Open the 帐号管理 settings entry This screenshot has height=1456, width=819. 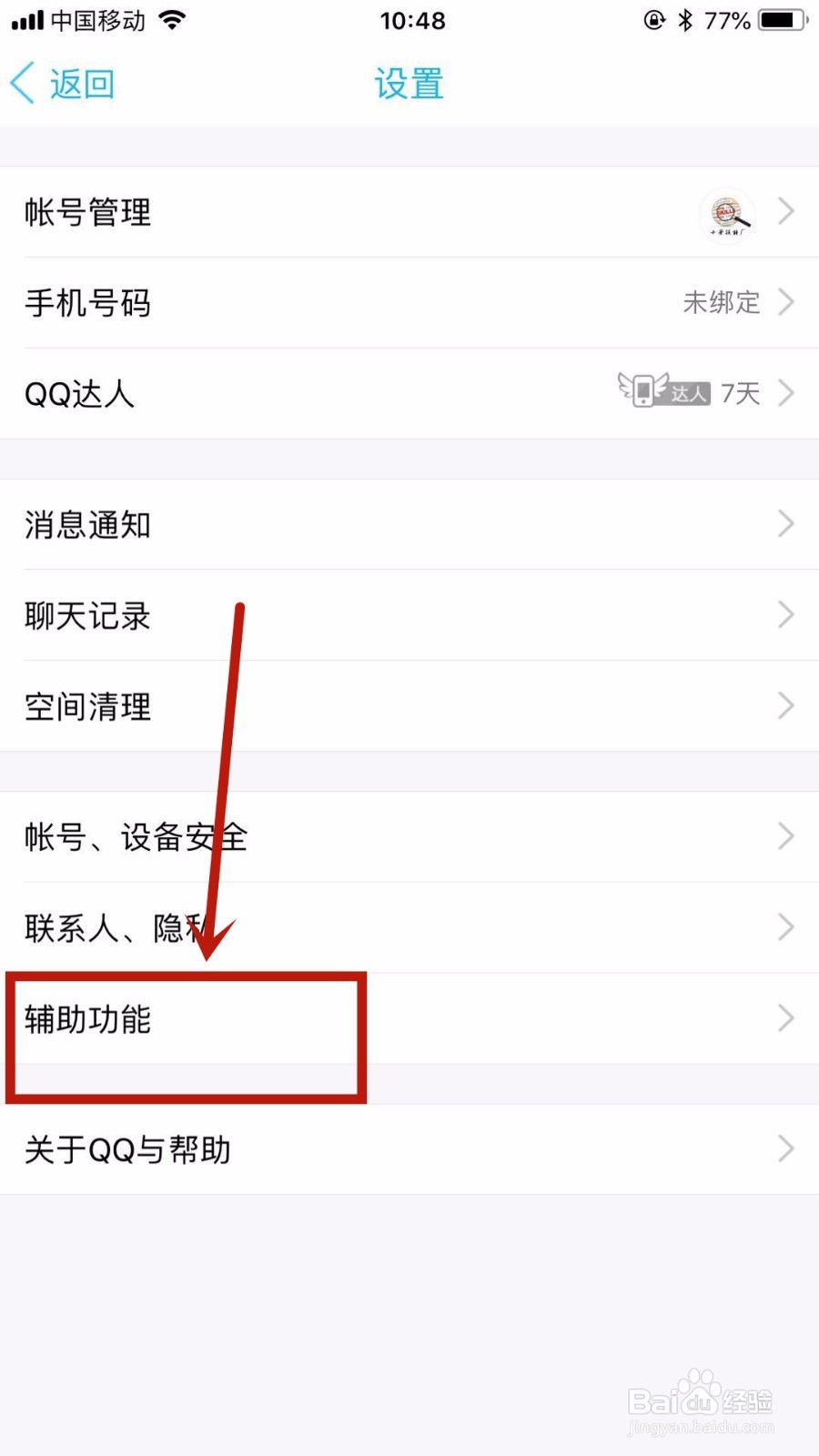tap(87, 214)
